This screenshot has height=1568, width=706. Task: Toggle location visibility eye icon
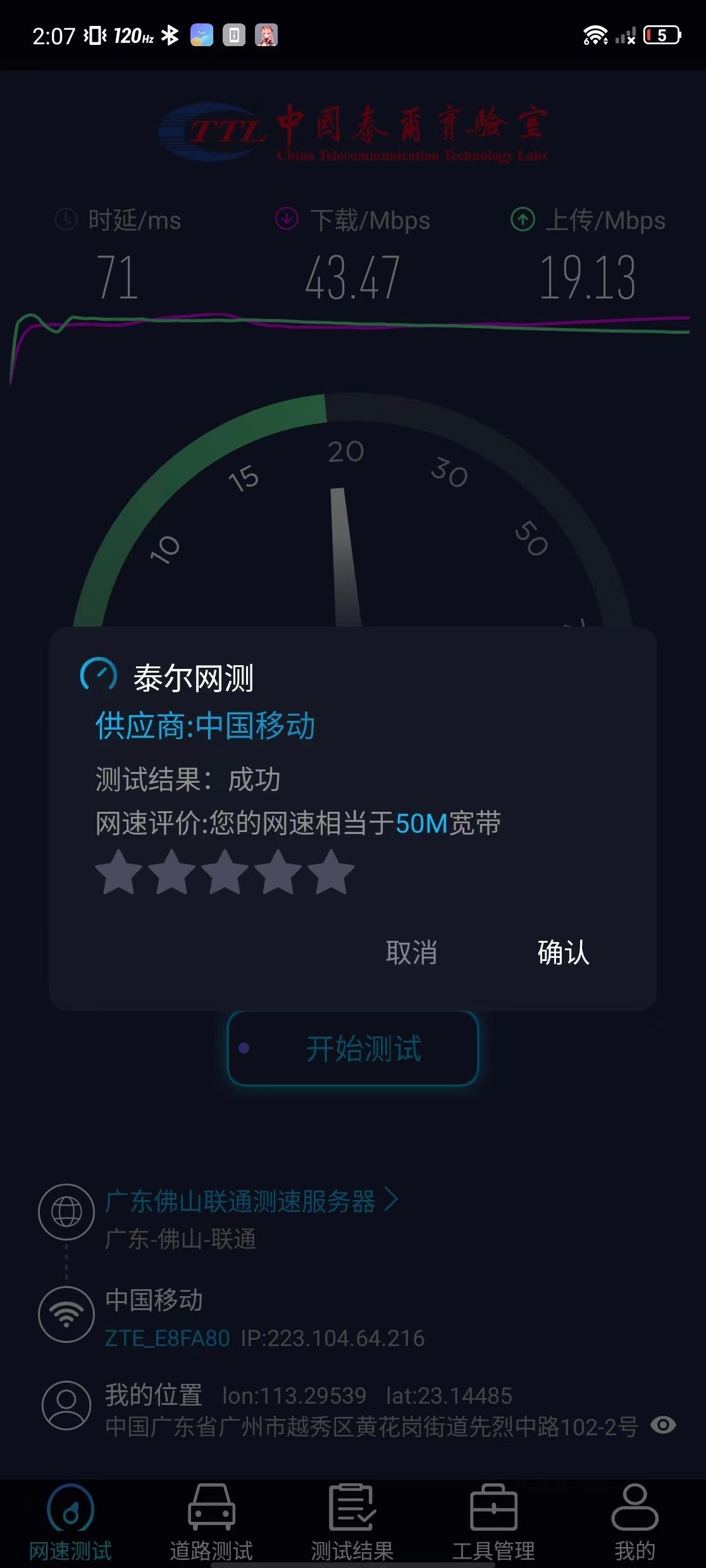pos(663,1425)
